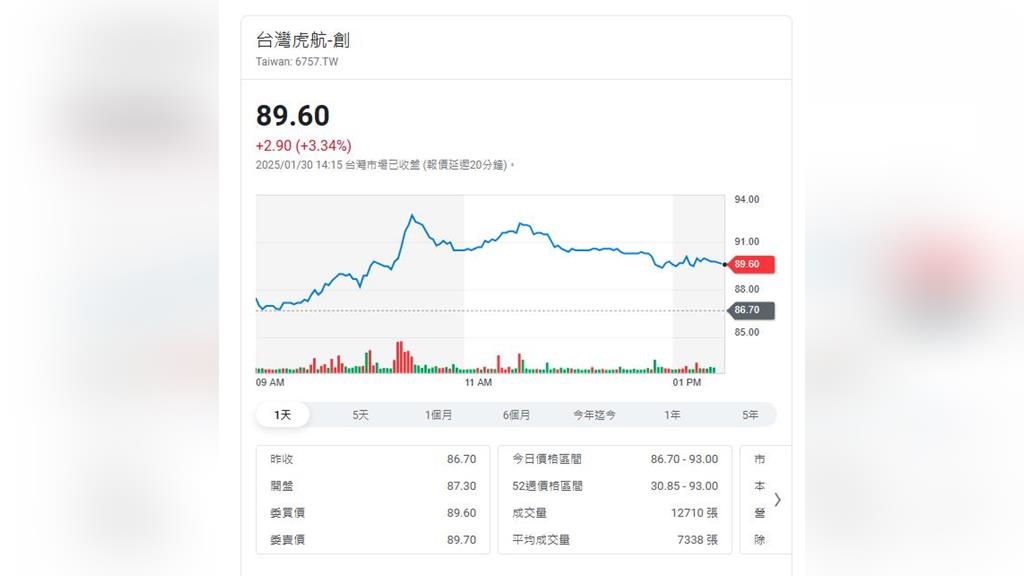The height and width of the screenshot is (576, 1024).
Task: Open the 5年 chart view
Action: (x=750, y=415)
